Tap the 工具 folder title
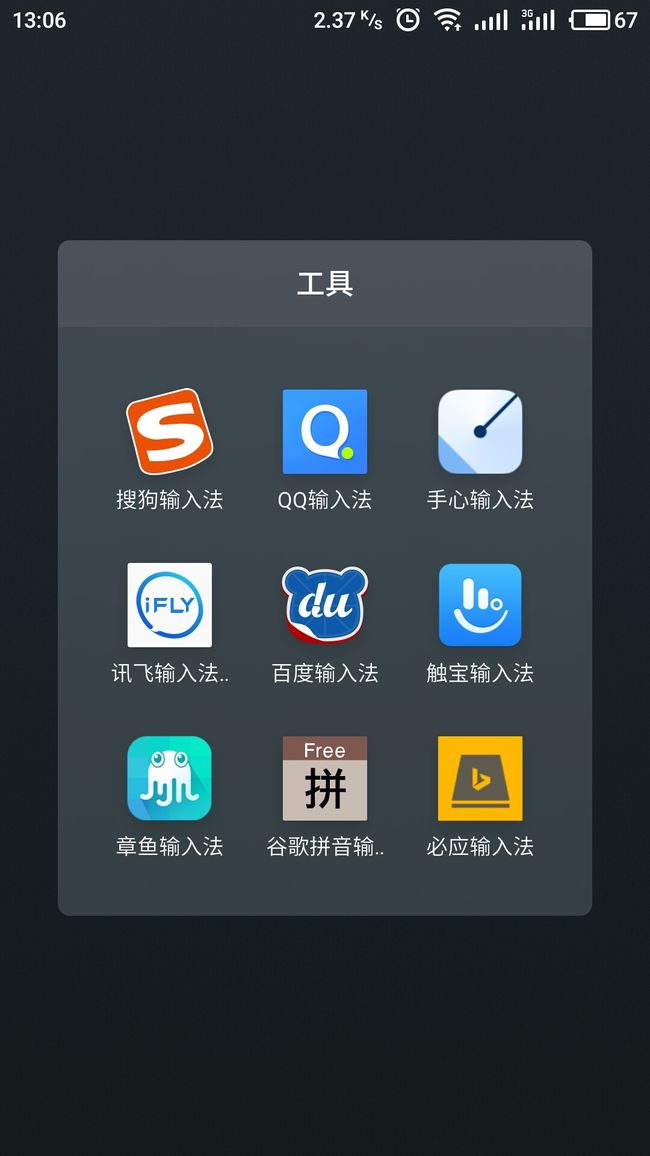The height and width of the screenshot is (1156, 650). pyautogui.click(x=325, y=284)
